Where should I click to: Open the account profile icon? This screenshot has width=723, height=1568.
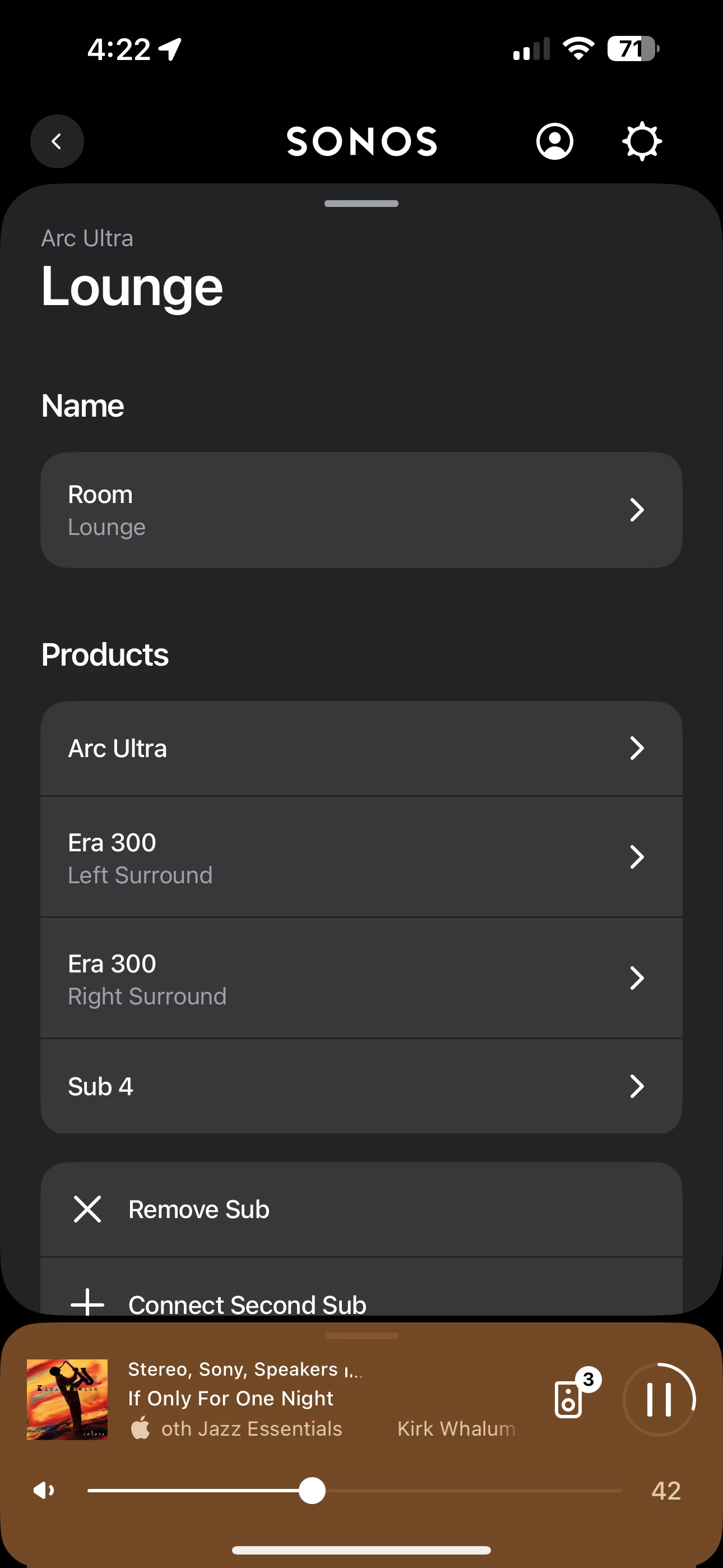554,141
